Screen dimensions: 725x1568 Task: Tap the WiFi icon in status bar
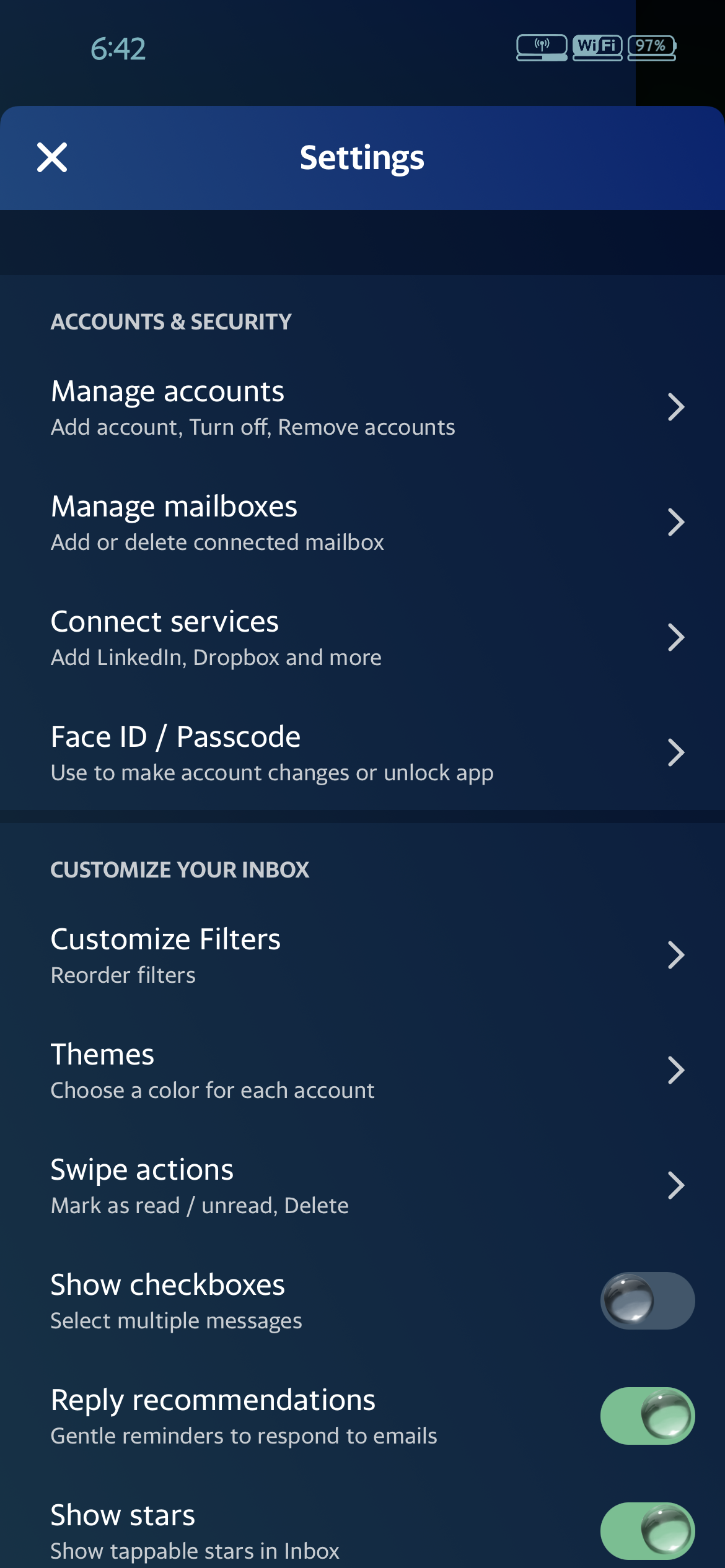pyautogui.click(x=597, y=45)
